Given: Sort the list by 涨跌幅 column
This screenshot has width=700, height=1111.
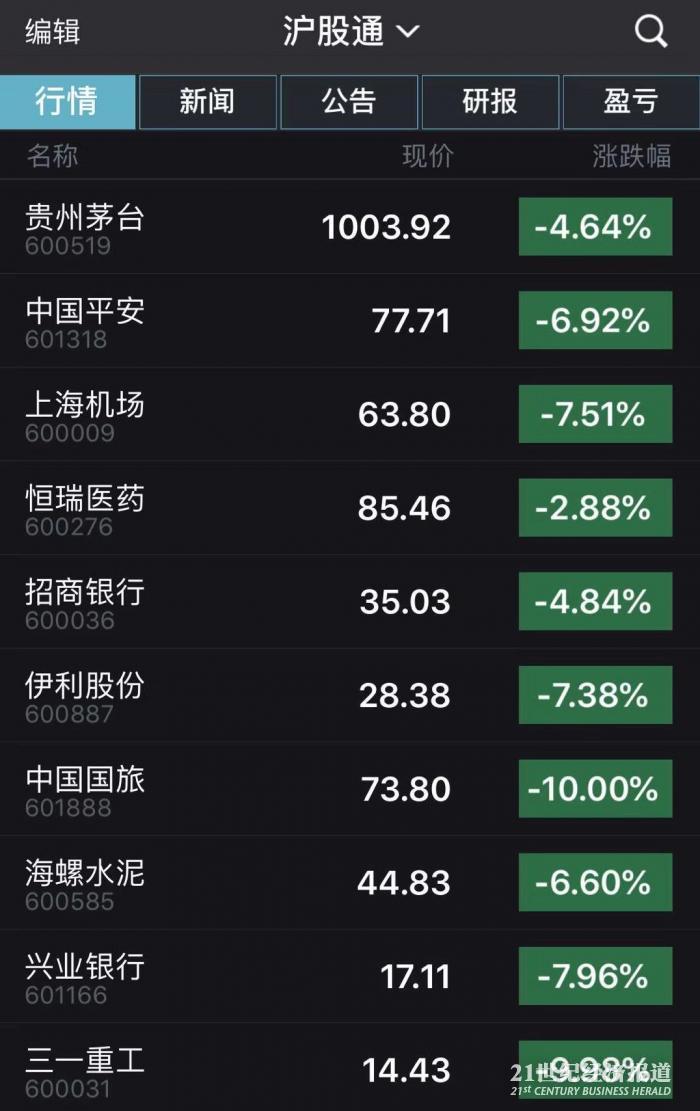Looking at the screenshot, I should (x=631, y=156).
